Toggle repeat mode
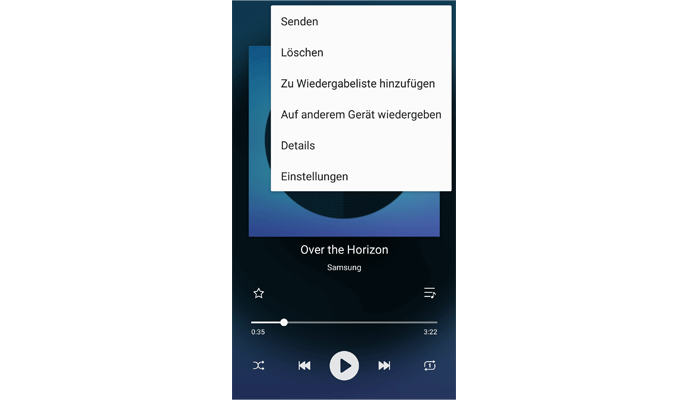Viewport: 688px width, 400px height. point(430,366)
